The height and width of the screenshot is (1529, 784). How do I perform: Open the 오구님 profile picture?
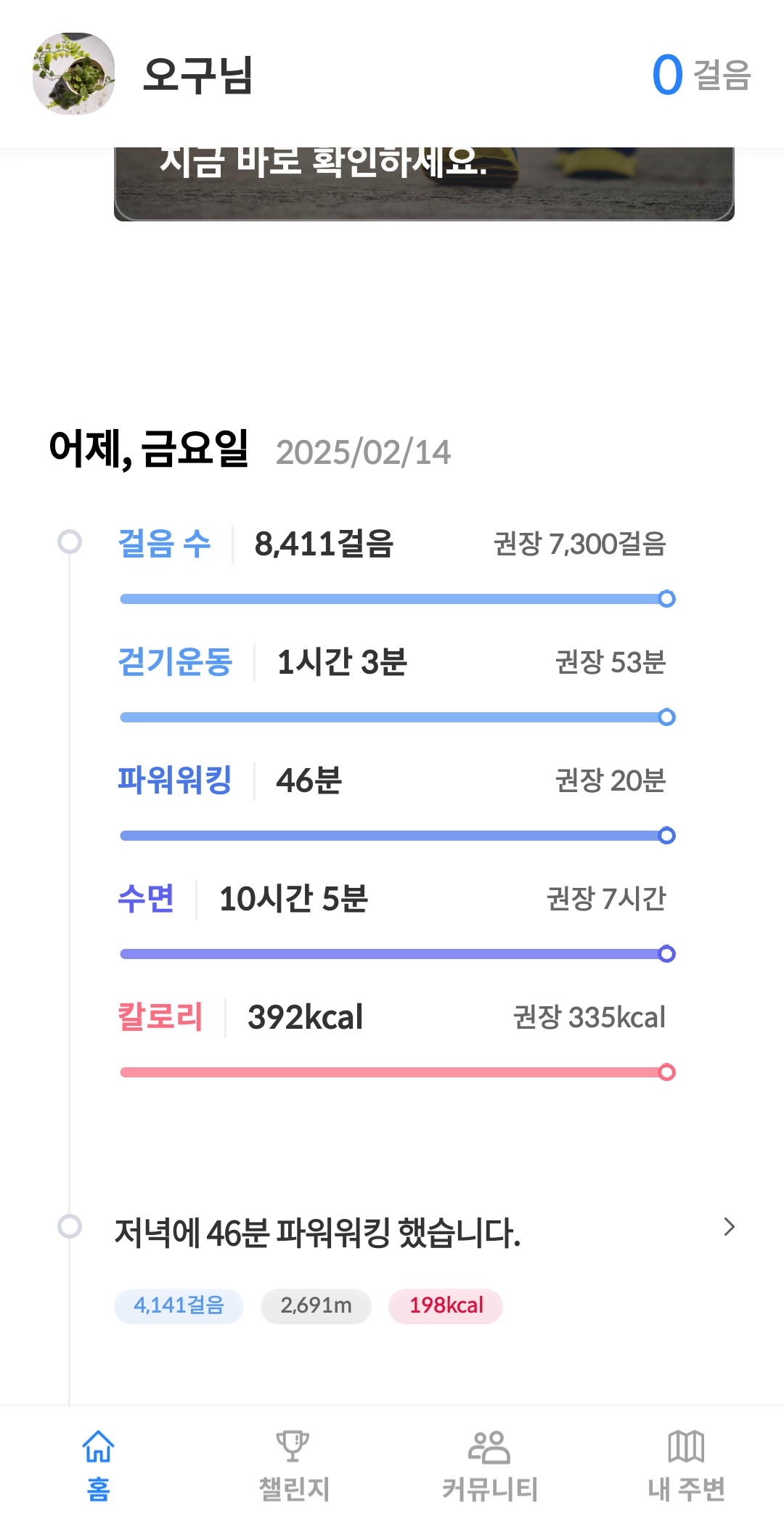73,73
